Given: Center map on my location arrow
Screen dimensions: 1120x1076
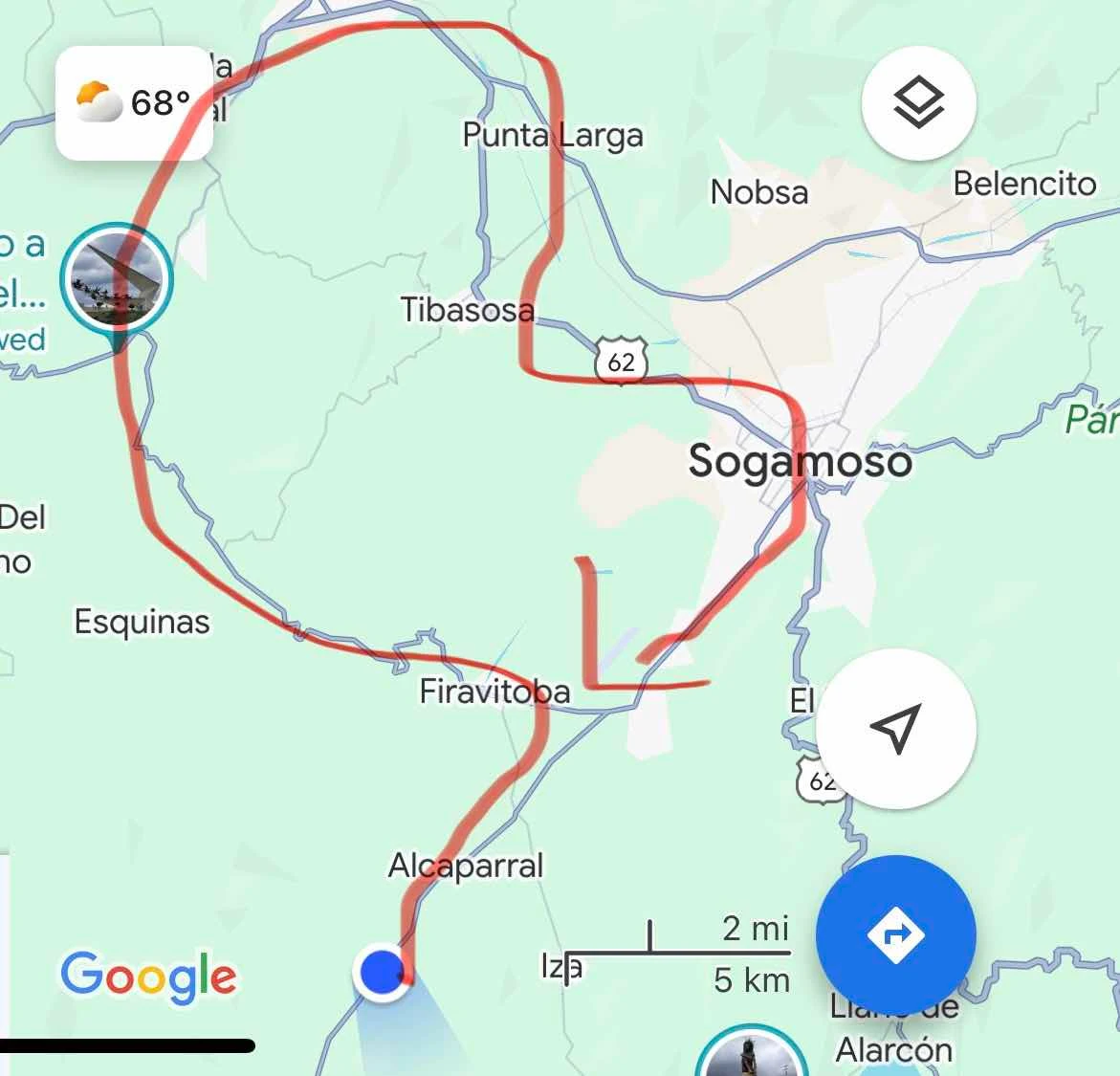Looking at the screenshot, I should tap(896, 729).
